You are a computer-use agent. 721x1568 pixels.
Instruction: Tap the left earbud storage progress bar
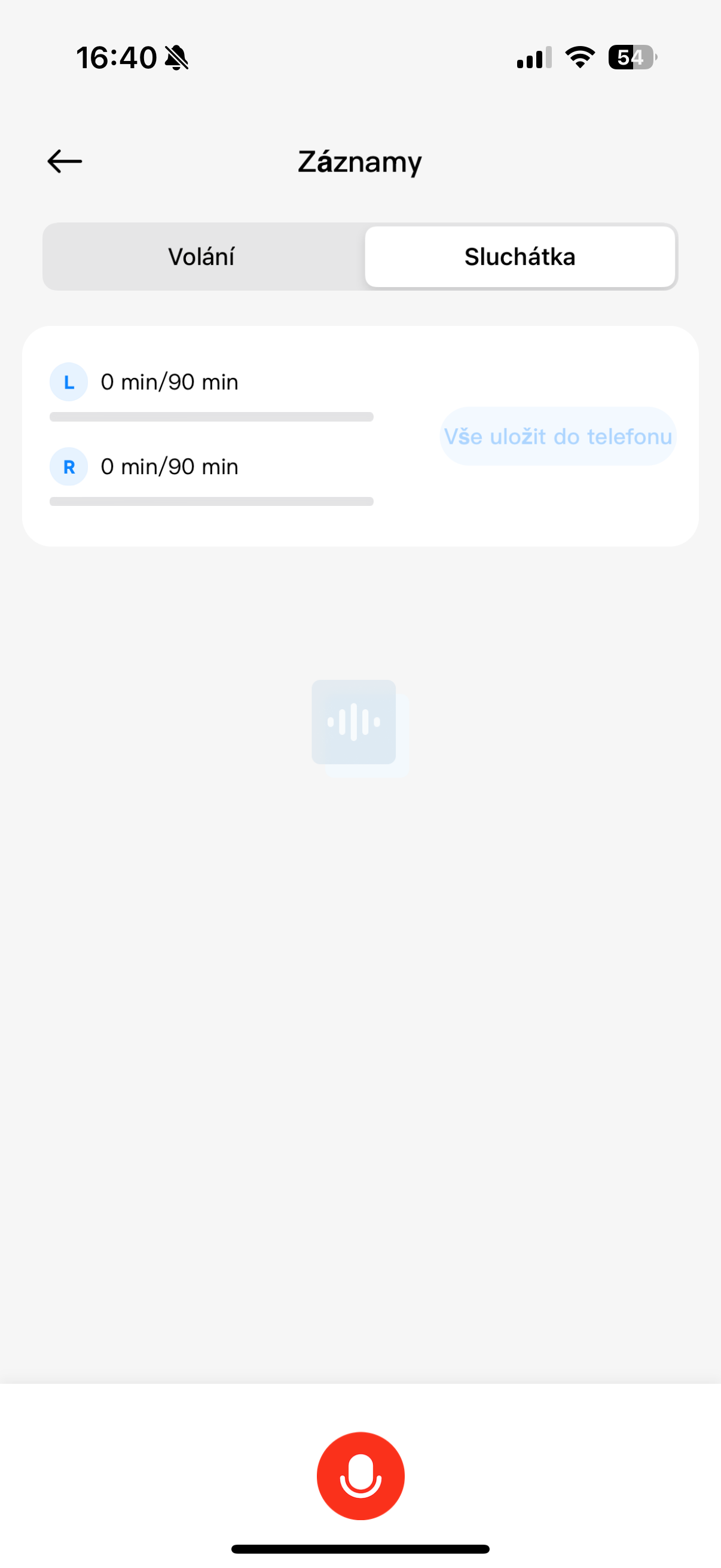[x=210, y=417]
